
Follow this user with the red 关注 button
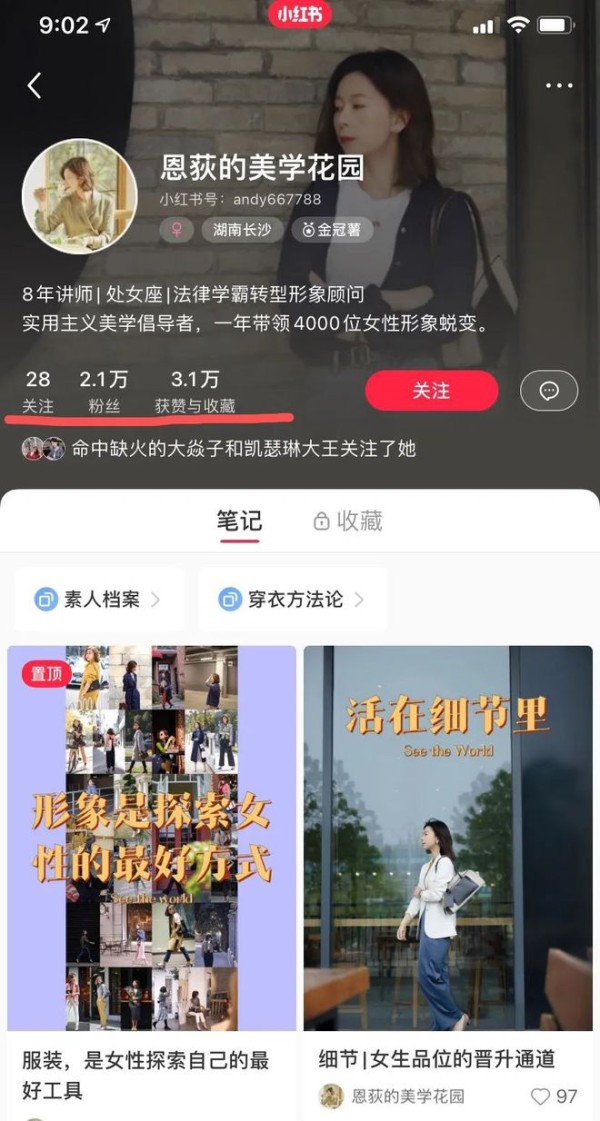[431, 391]
